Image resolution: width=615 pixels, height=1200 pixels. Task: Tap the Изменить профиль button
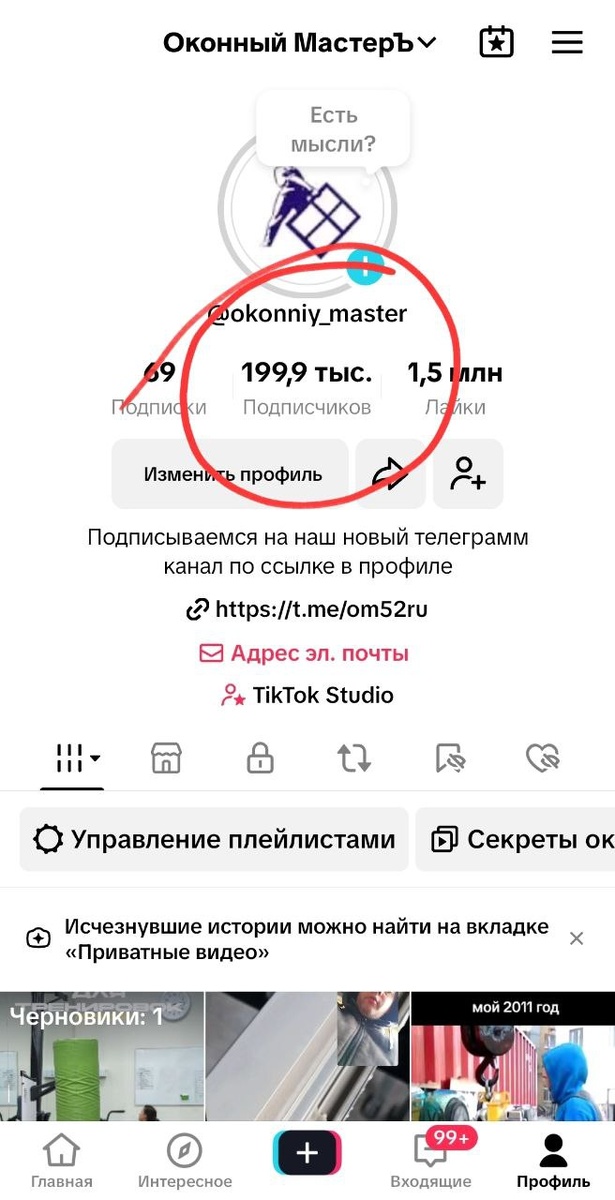pos(230,474)
